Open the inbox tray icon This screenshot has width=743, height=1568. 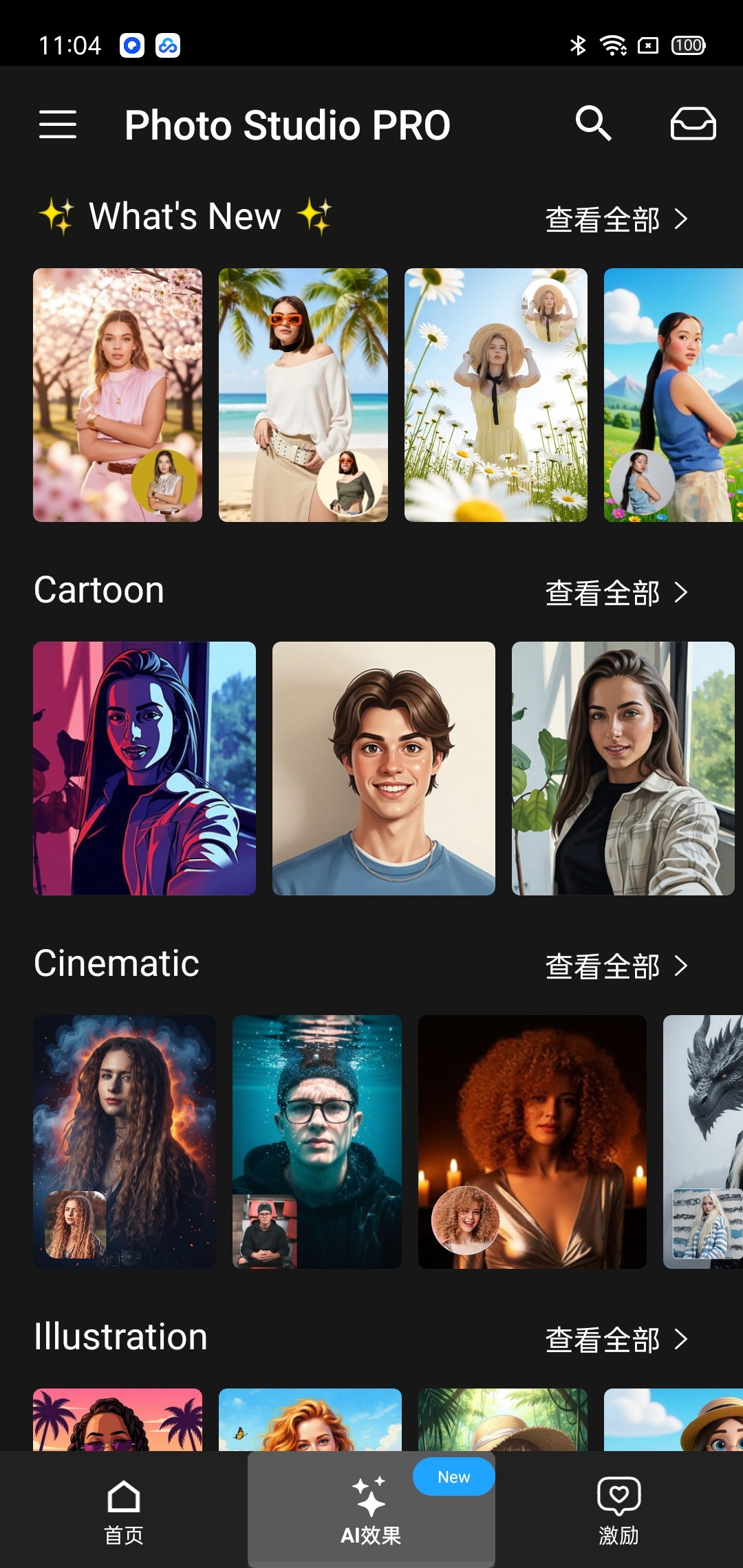click(x=693, y=124)
